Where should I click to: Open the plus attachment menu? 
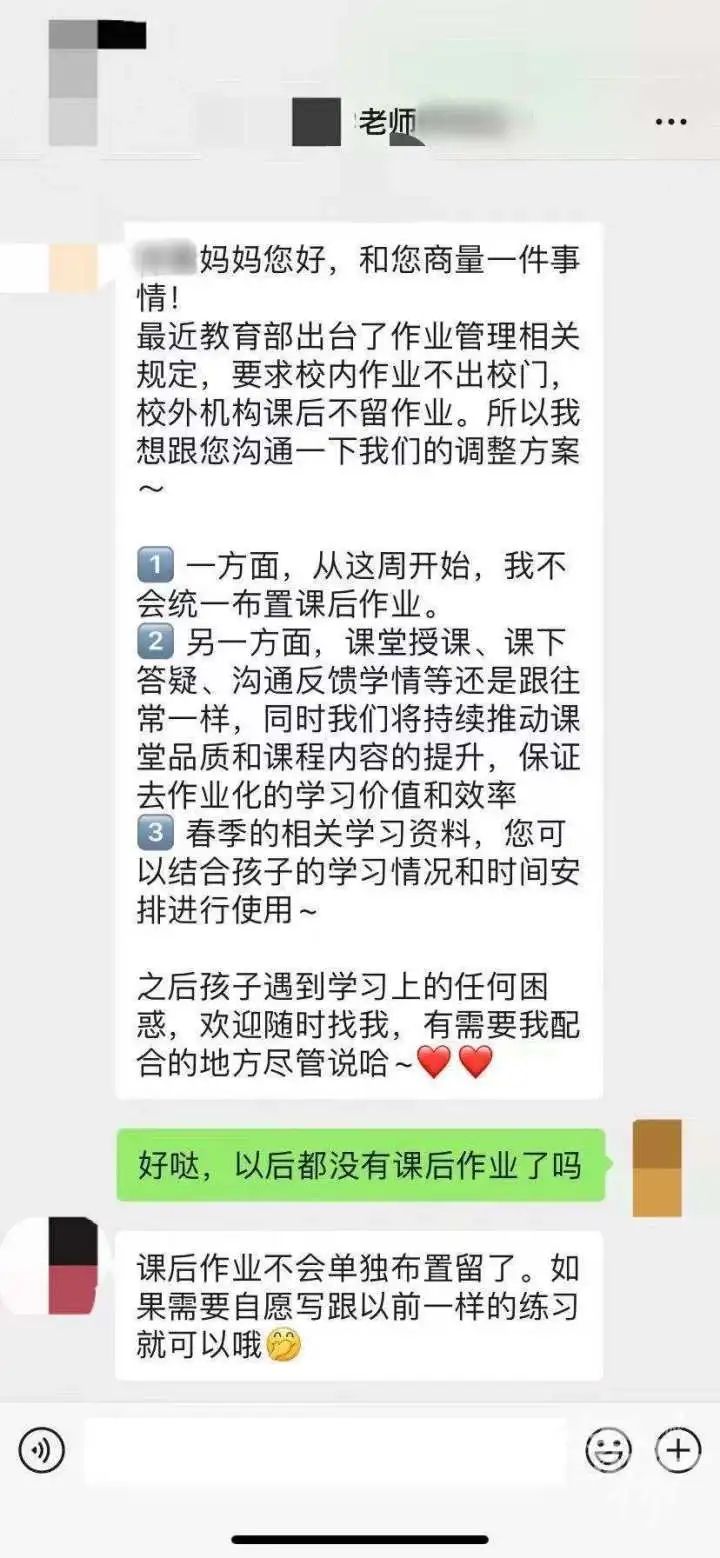(x=678, y=1451)
